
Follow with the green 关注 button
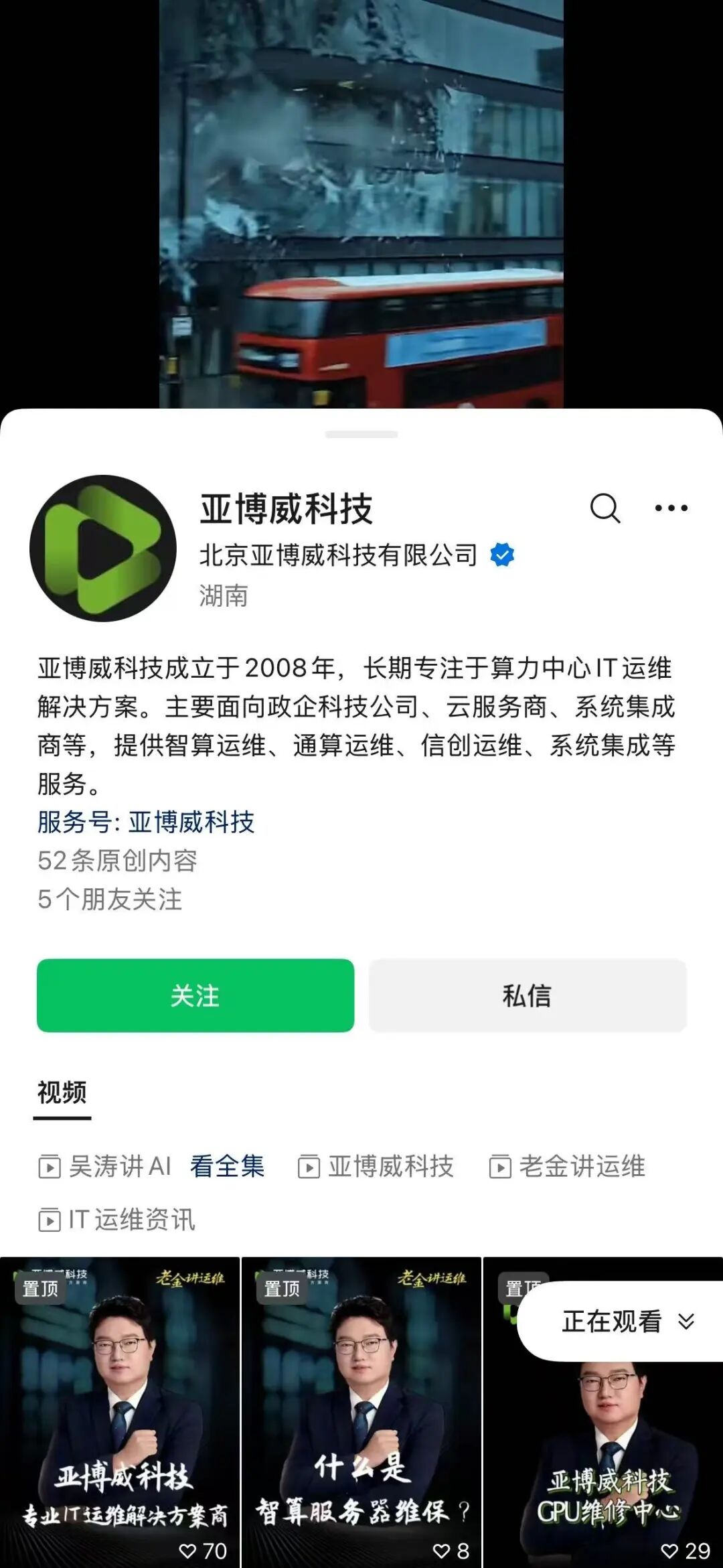coord(195,995)
